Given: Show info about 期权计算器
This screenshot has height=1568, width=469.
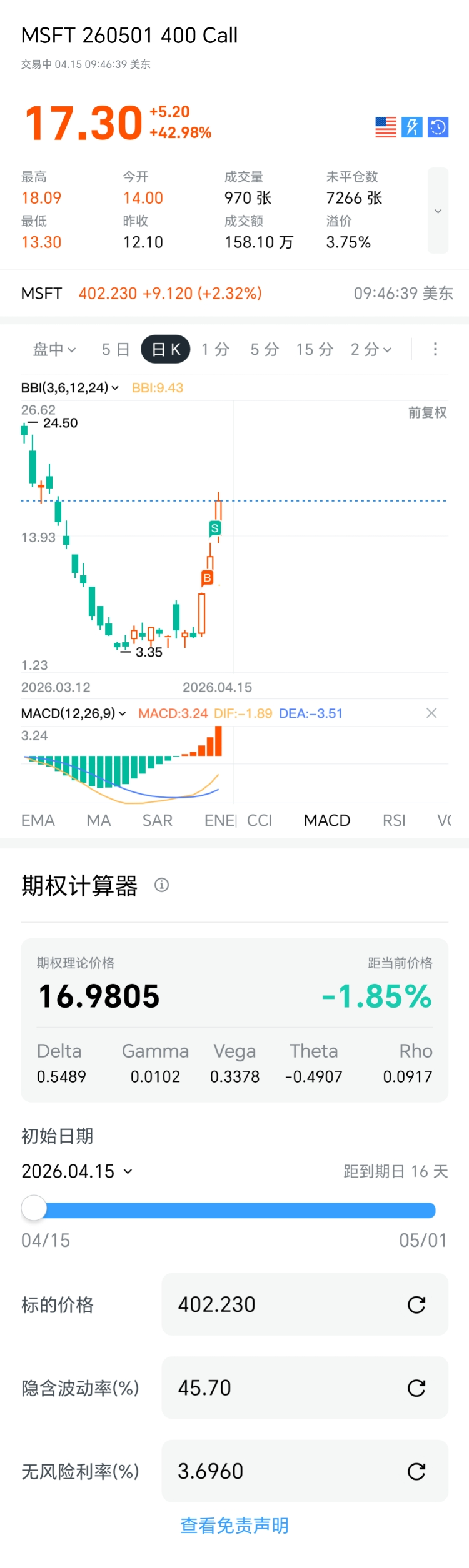Looking at the screenshot, I should click(161, 885).
